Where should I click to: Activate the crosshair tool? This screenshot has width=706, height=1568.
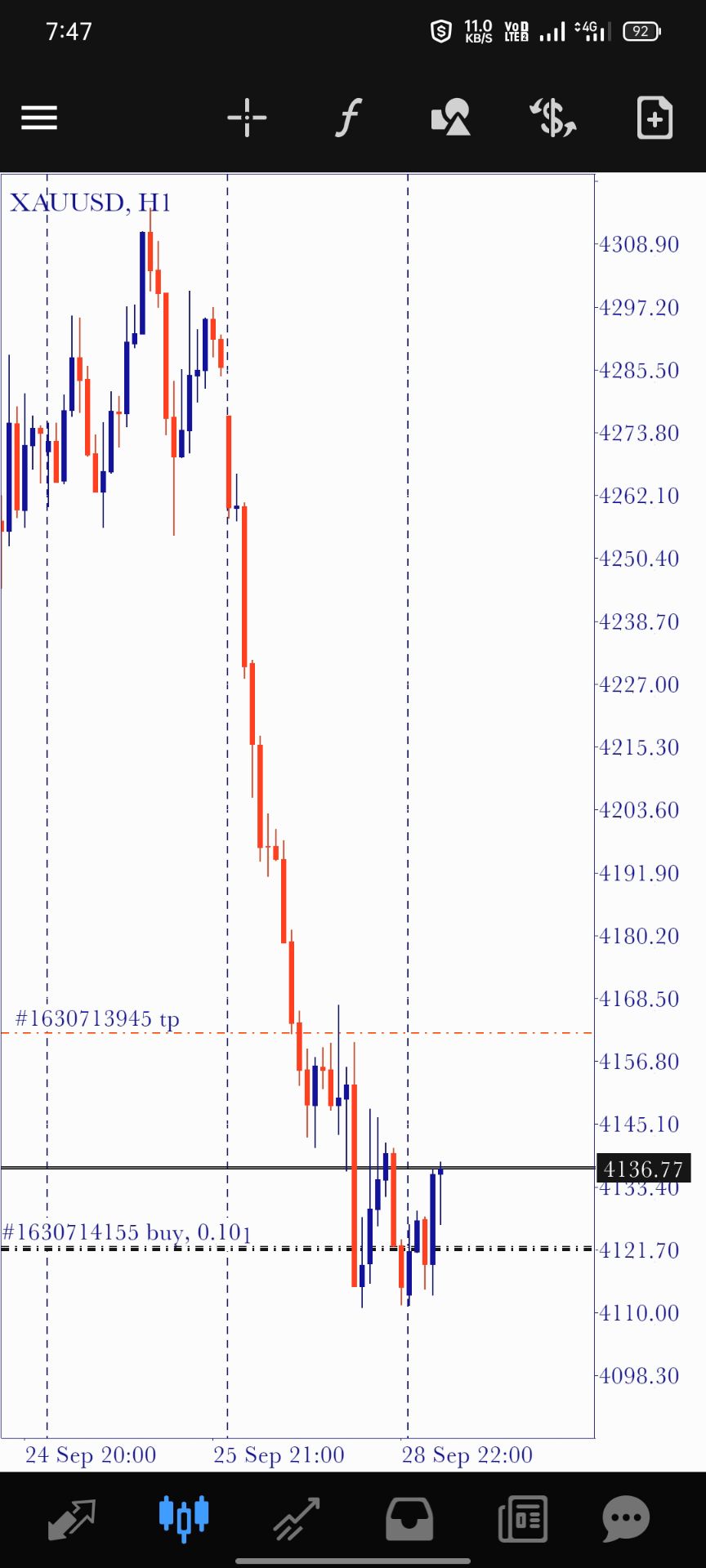pos(247,118)
